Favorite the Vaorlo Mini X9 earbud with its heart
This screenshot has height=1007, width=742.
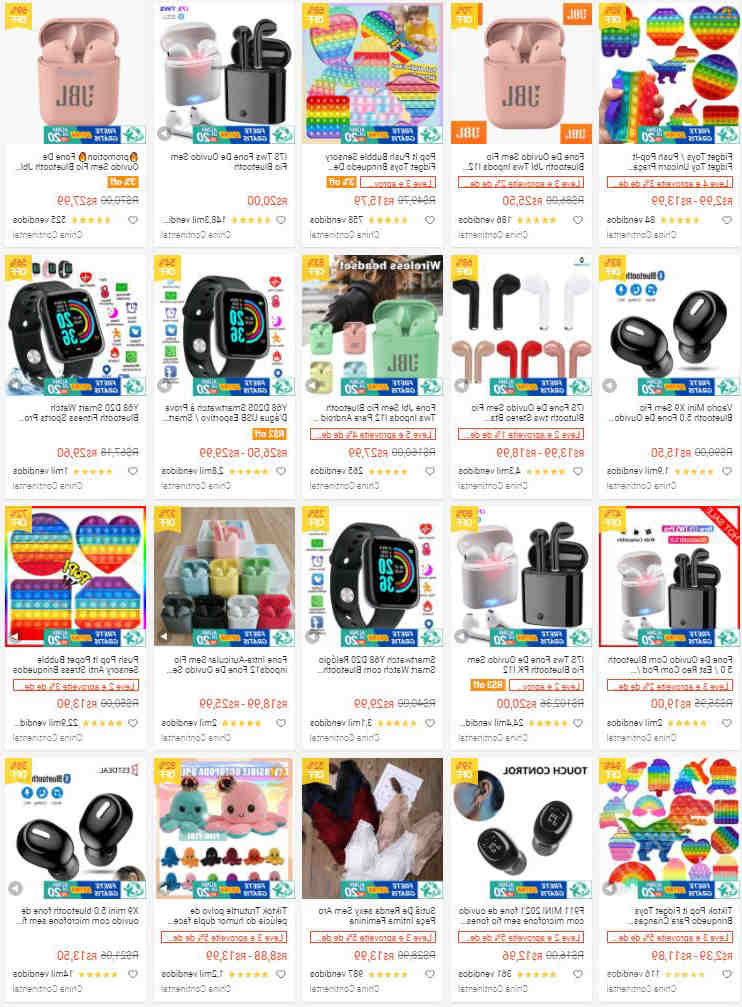605,470
